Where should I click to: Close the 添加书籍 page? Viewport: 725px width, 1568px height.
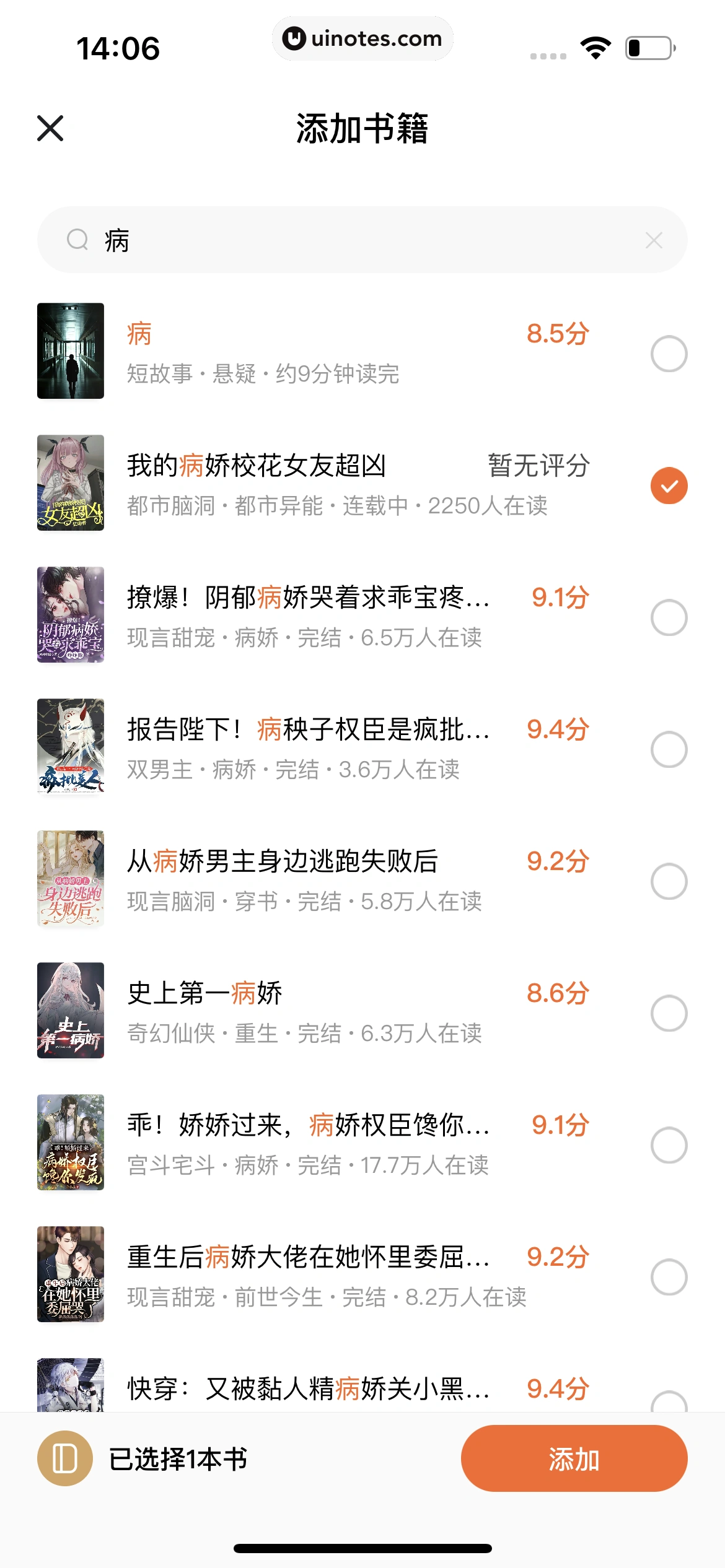[50, 128]
